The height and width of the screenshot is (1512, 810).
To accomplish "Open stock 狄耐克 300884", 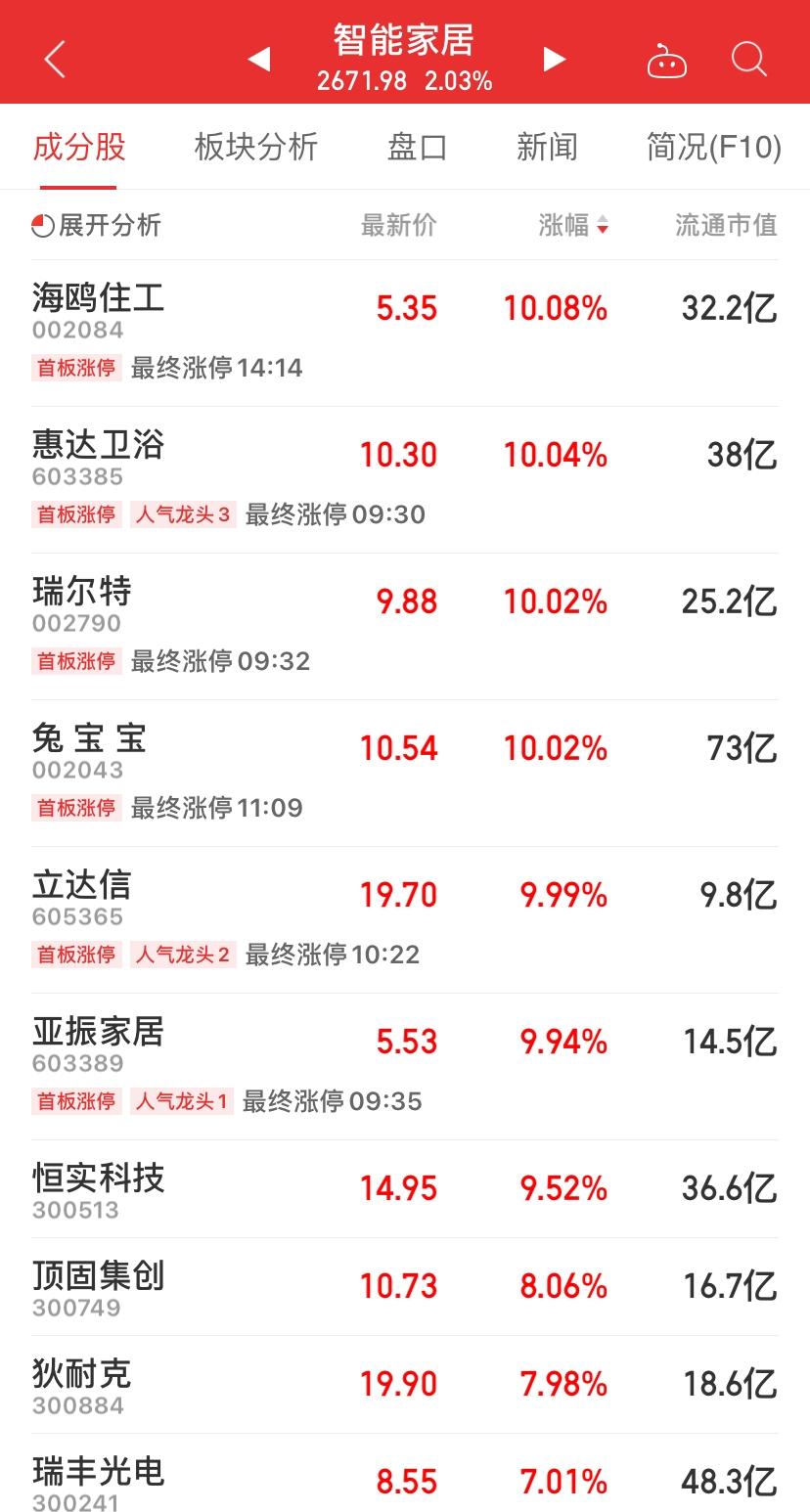I will (405, 1385).
